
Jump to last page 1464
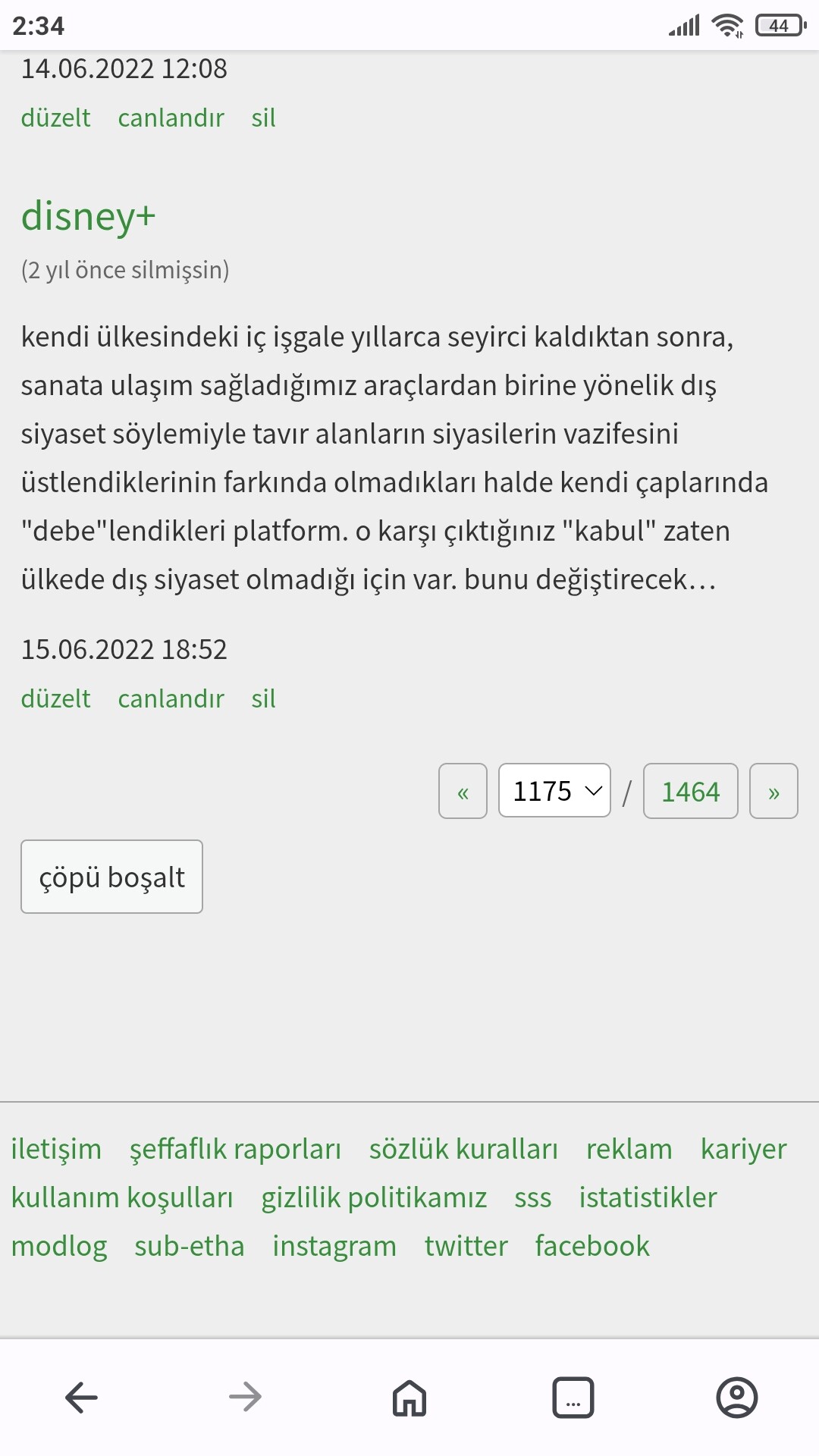pos(690,791)
